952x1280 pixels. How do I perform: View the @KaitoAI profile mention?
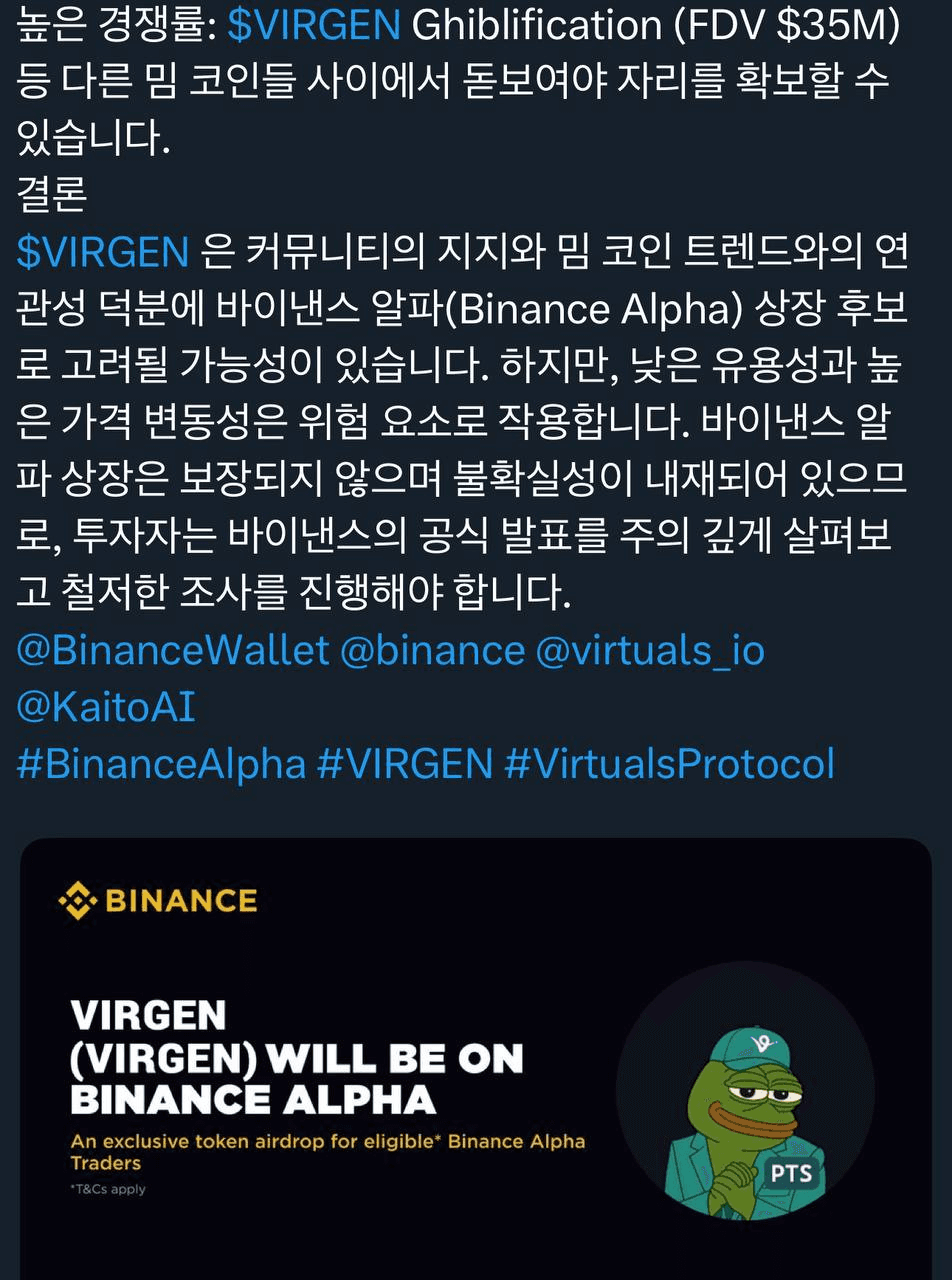coord(106,708)
